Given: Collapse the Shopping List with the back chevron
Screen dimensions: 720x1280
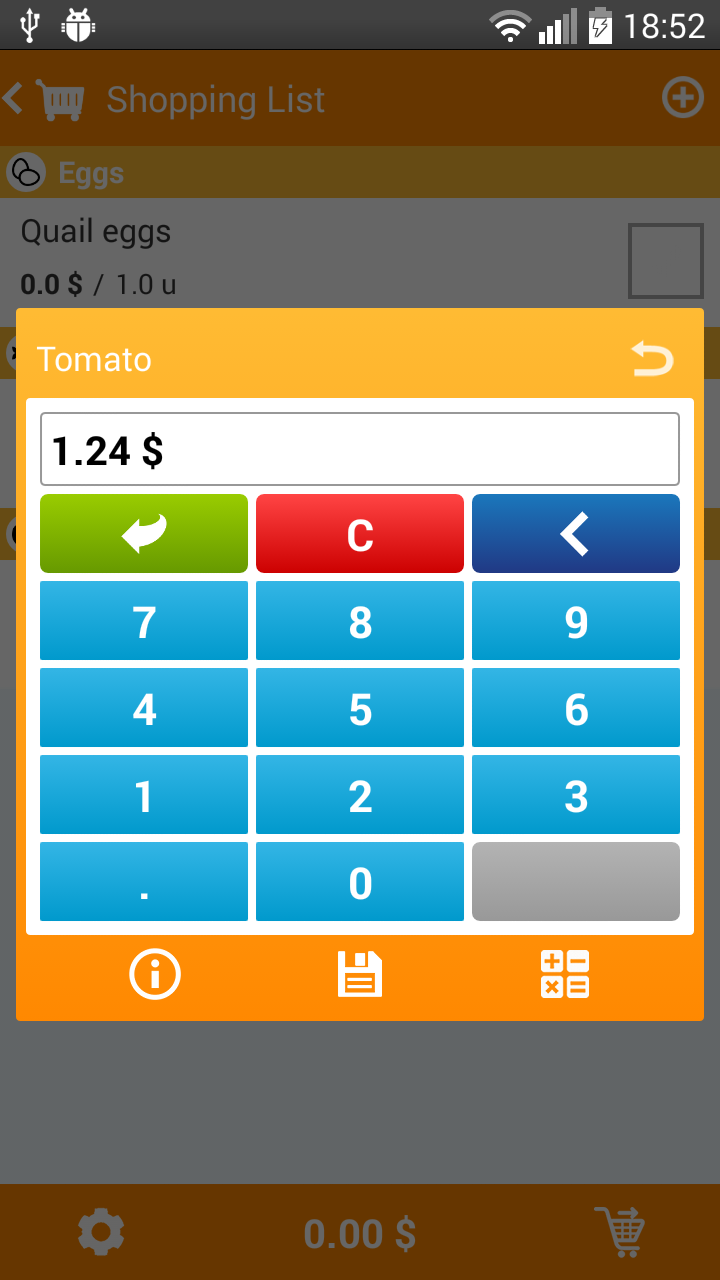Looking at the screenshot, I should [x=14, y=99].
